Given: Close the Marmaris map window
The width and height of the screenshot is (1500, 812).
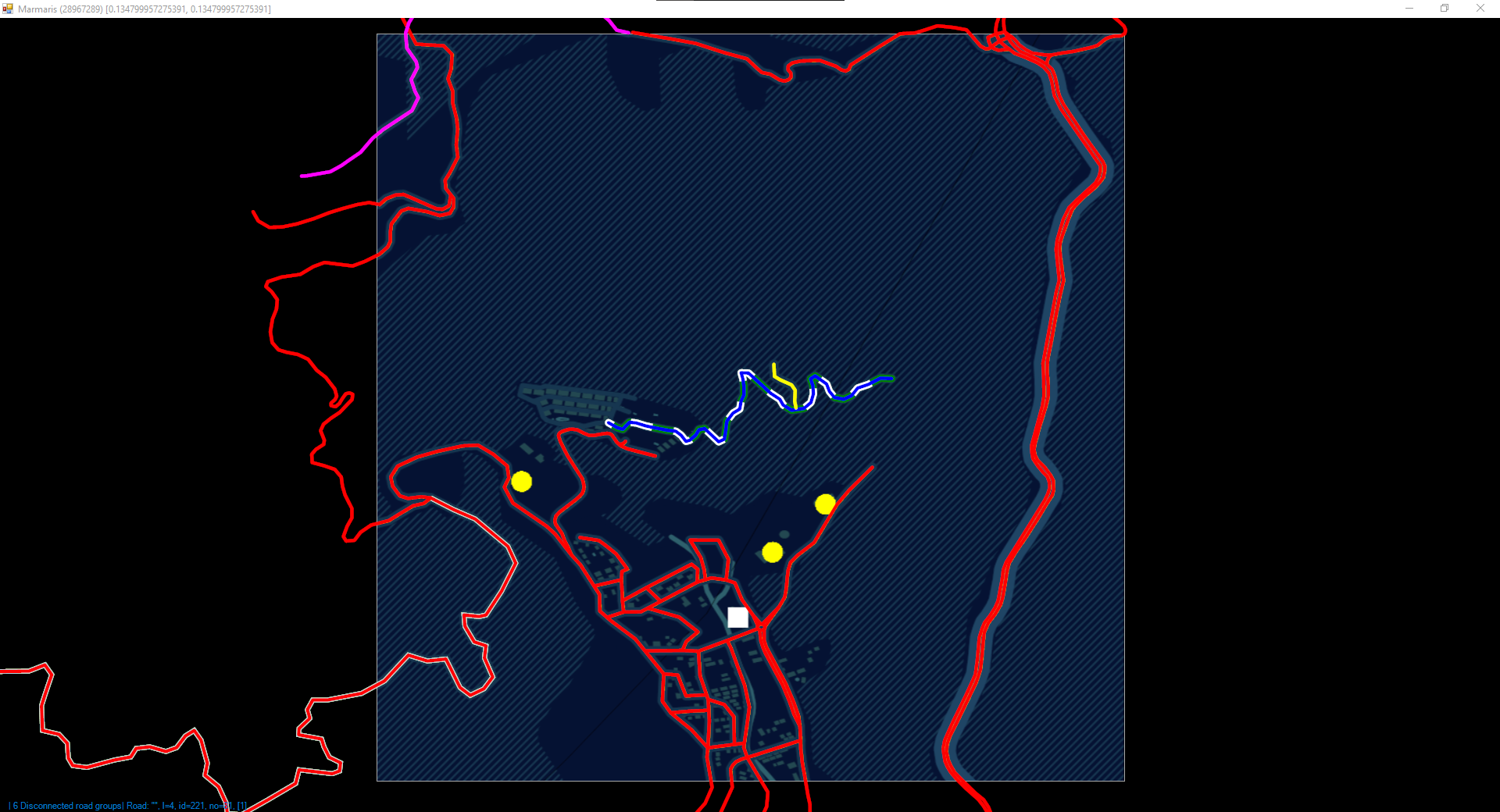Looking at the screenshot, I should 1480,9.
